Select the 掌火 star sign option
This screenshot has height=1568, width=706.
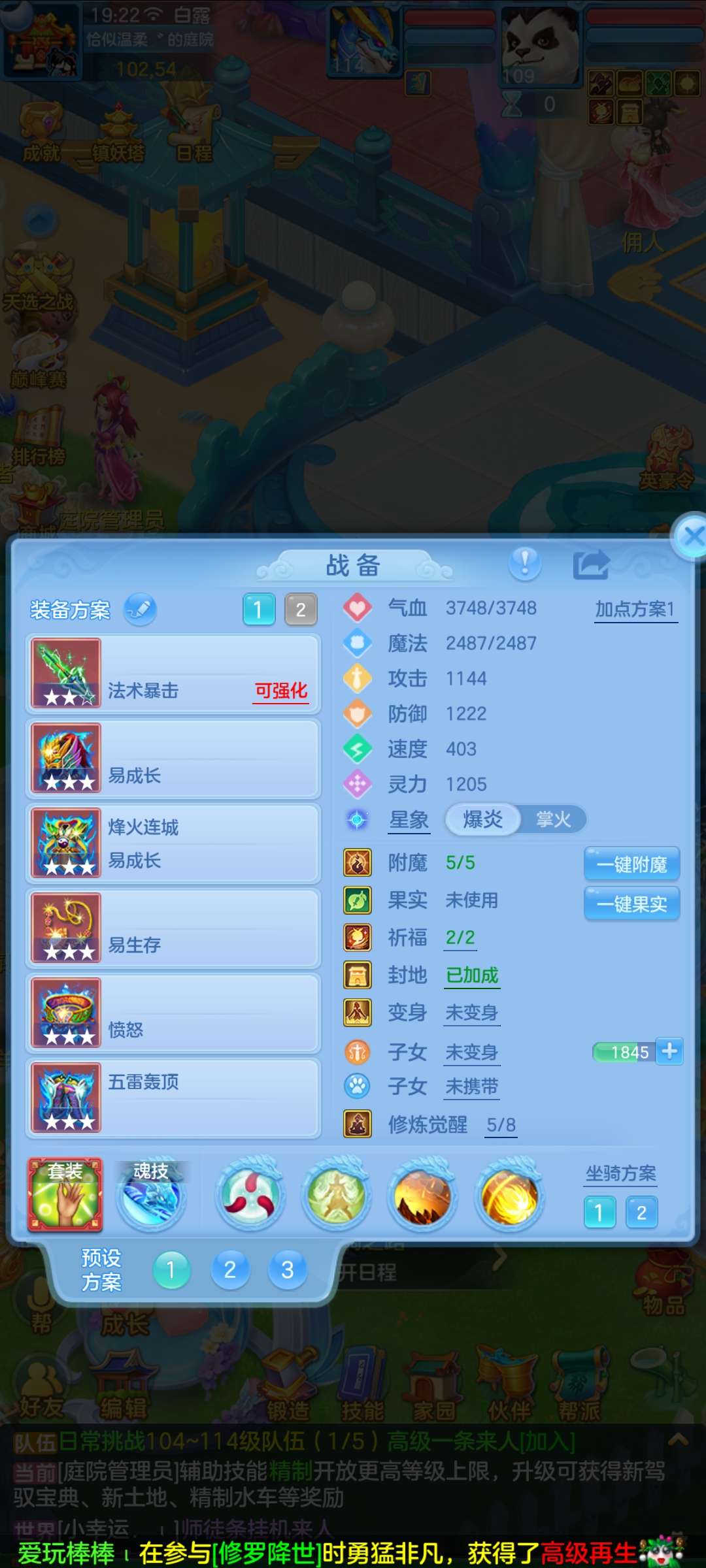pos(553,819)
